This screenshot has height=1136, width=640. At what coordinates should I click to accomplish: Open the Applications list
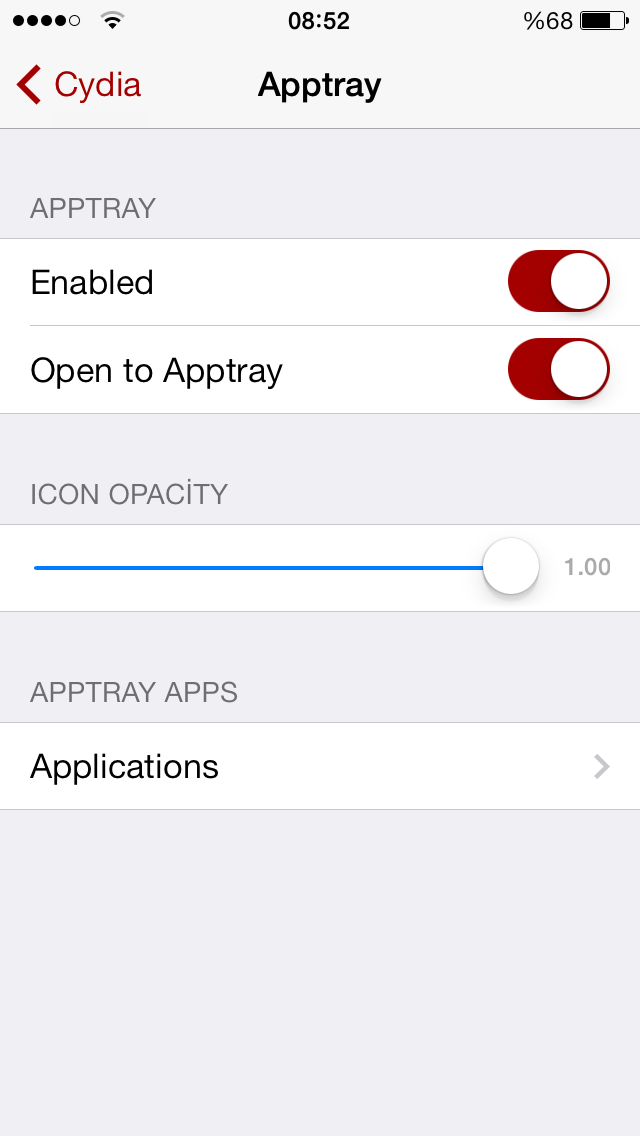(x=320, y=766)
